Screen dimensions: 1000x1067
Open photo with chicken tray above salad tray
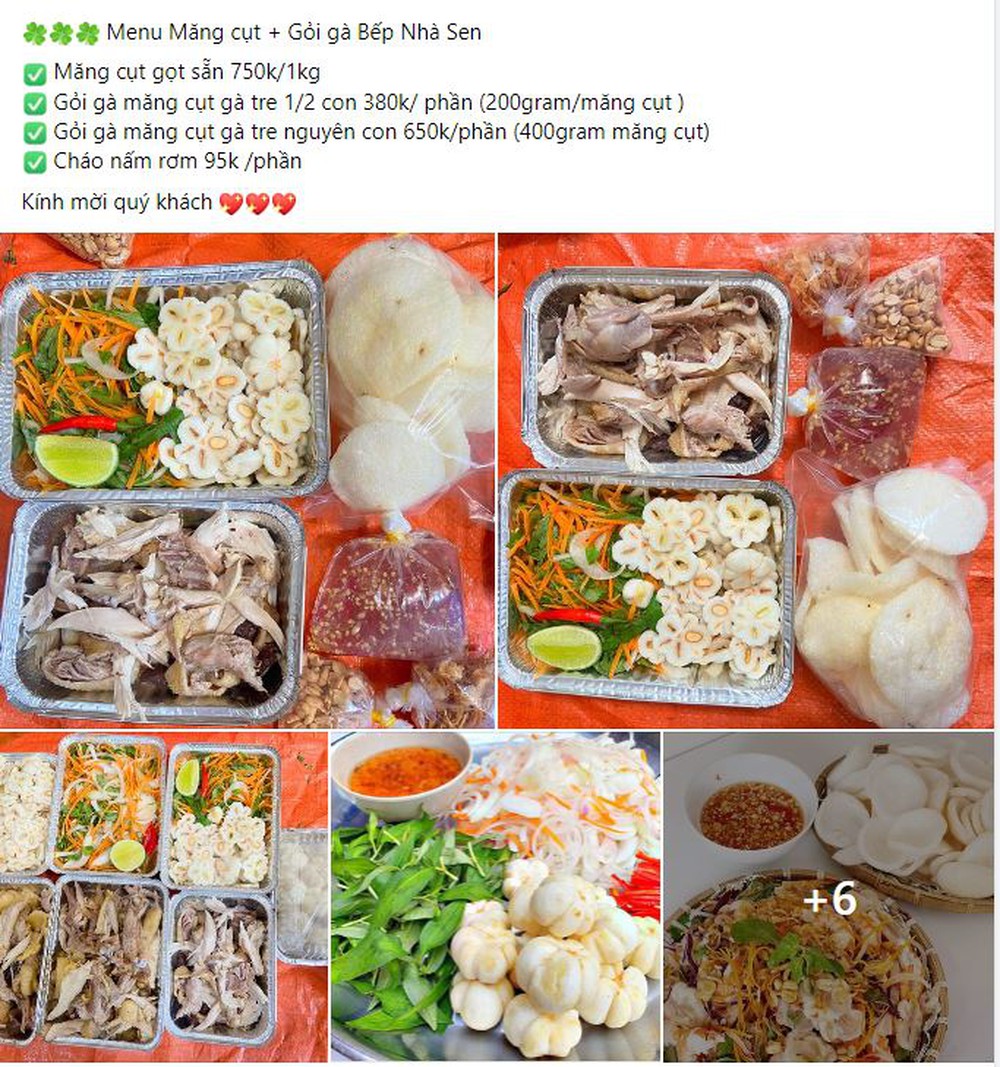(746, 480)
